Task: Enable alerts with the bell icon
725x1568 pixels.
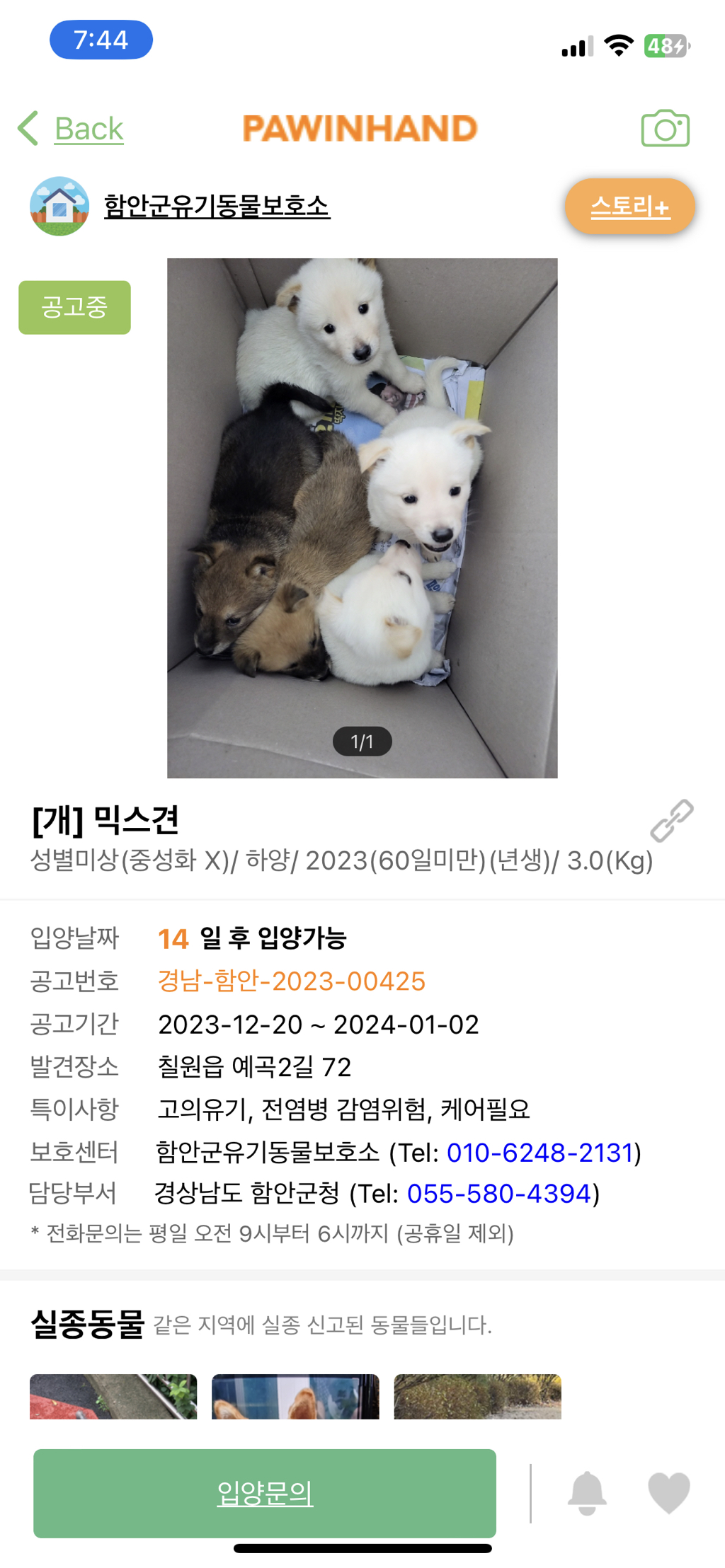Action: [587, 1493]
